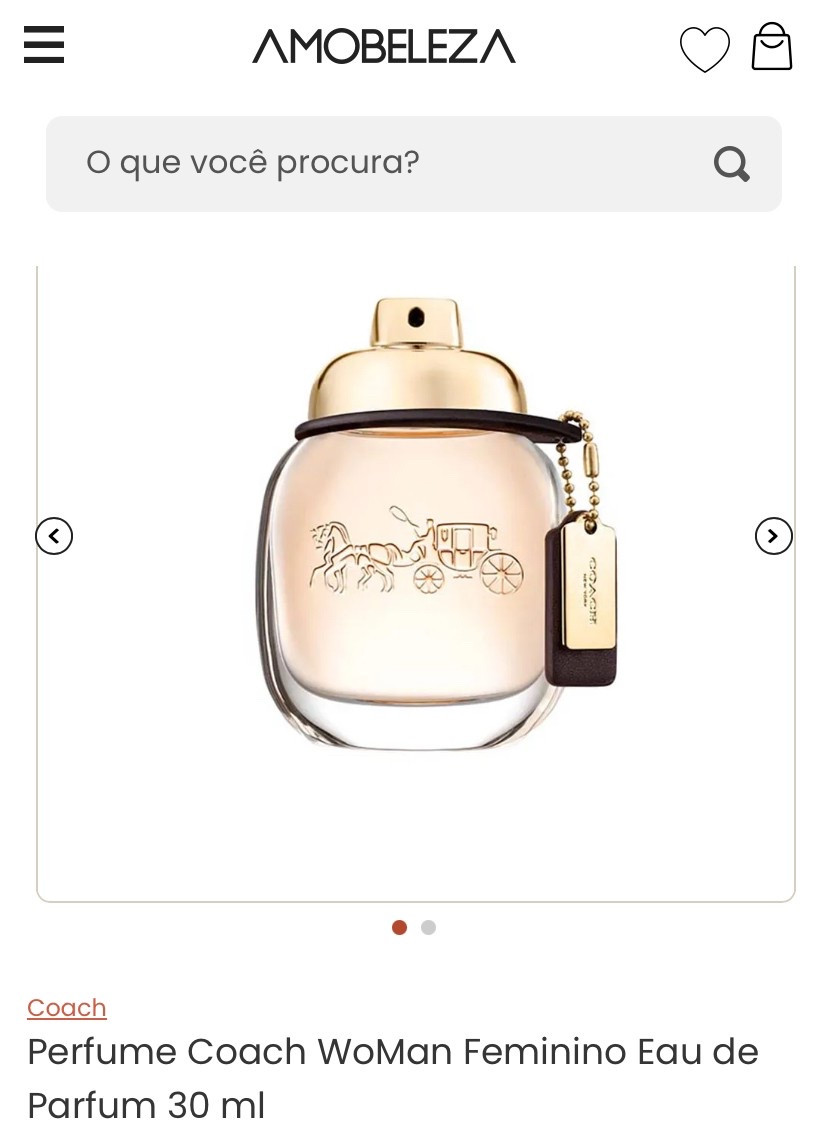Favorite this product using the heart icon
Screen dimensions: 828x1141
coord(705,49)
